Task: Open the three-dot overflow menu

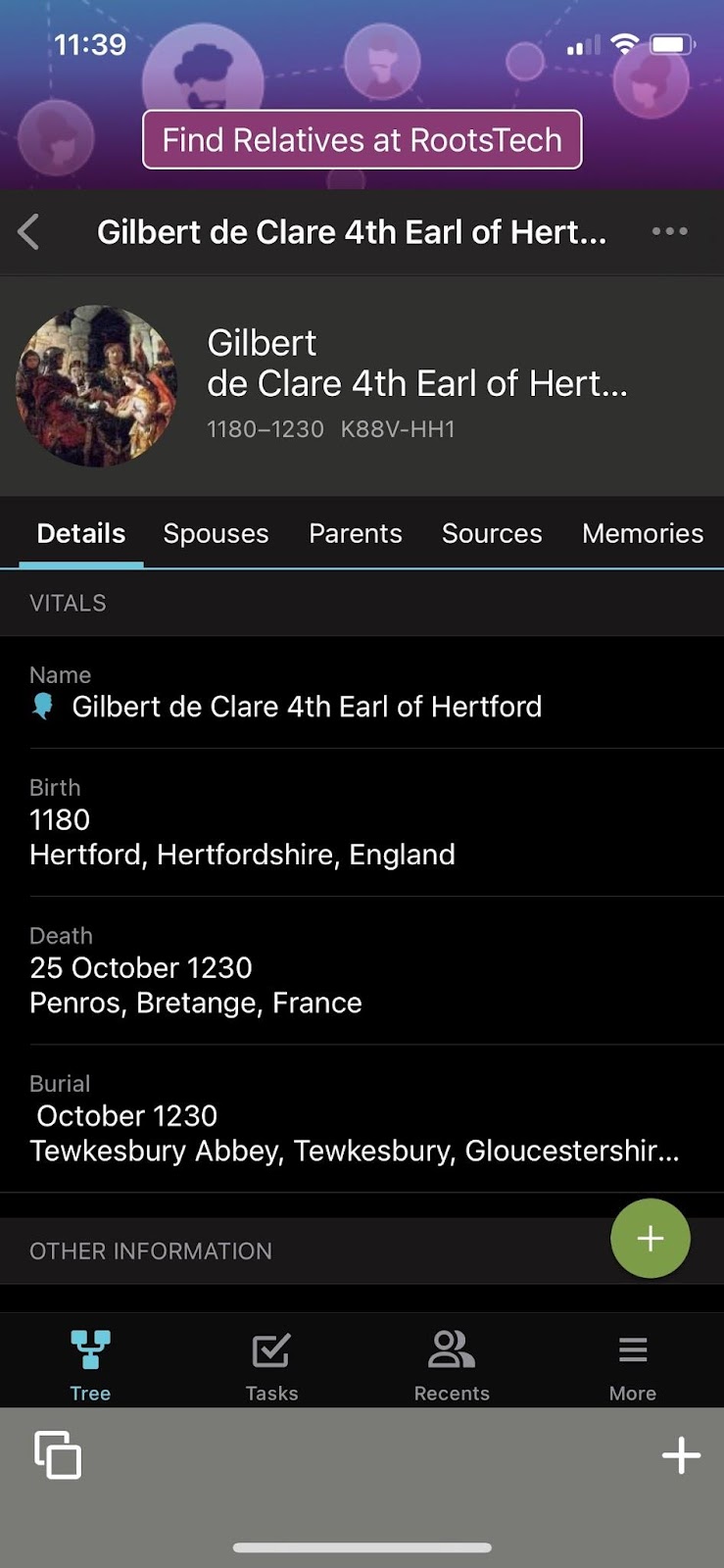Action: [670, 231]
